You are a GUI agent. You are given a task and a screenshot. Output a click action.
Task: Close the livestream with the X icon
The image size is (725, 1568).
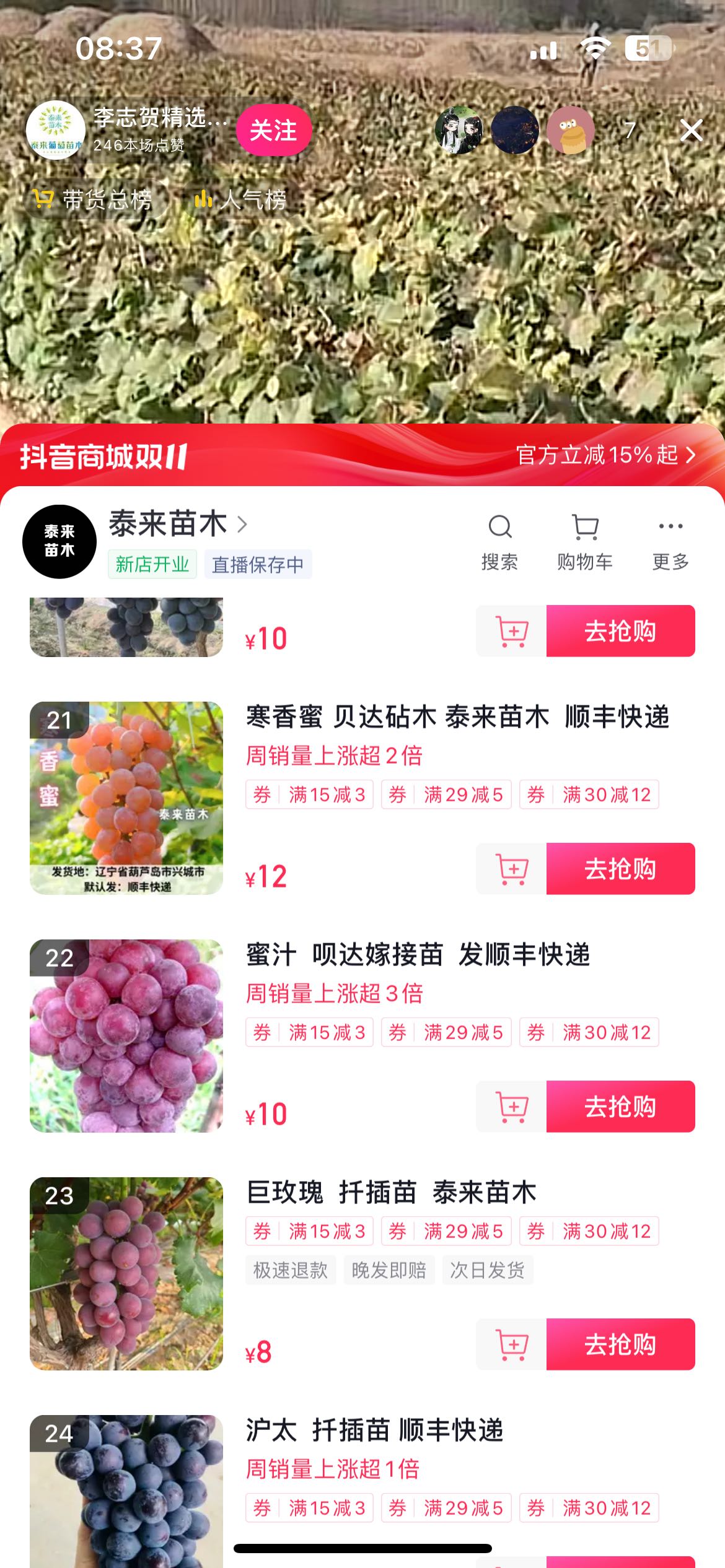(691, 130)
